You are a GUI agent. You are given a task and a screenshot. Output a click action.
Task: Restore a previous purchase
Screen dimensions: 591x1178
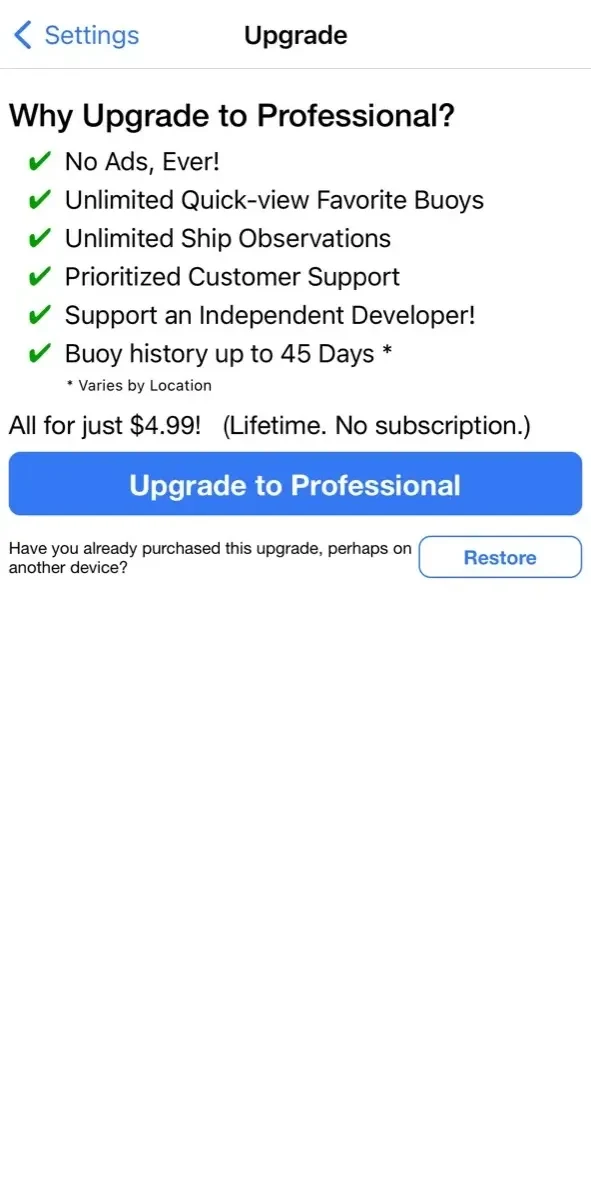coord(500,557)
